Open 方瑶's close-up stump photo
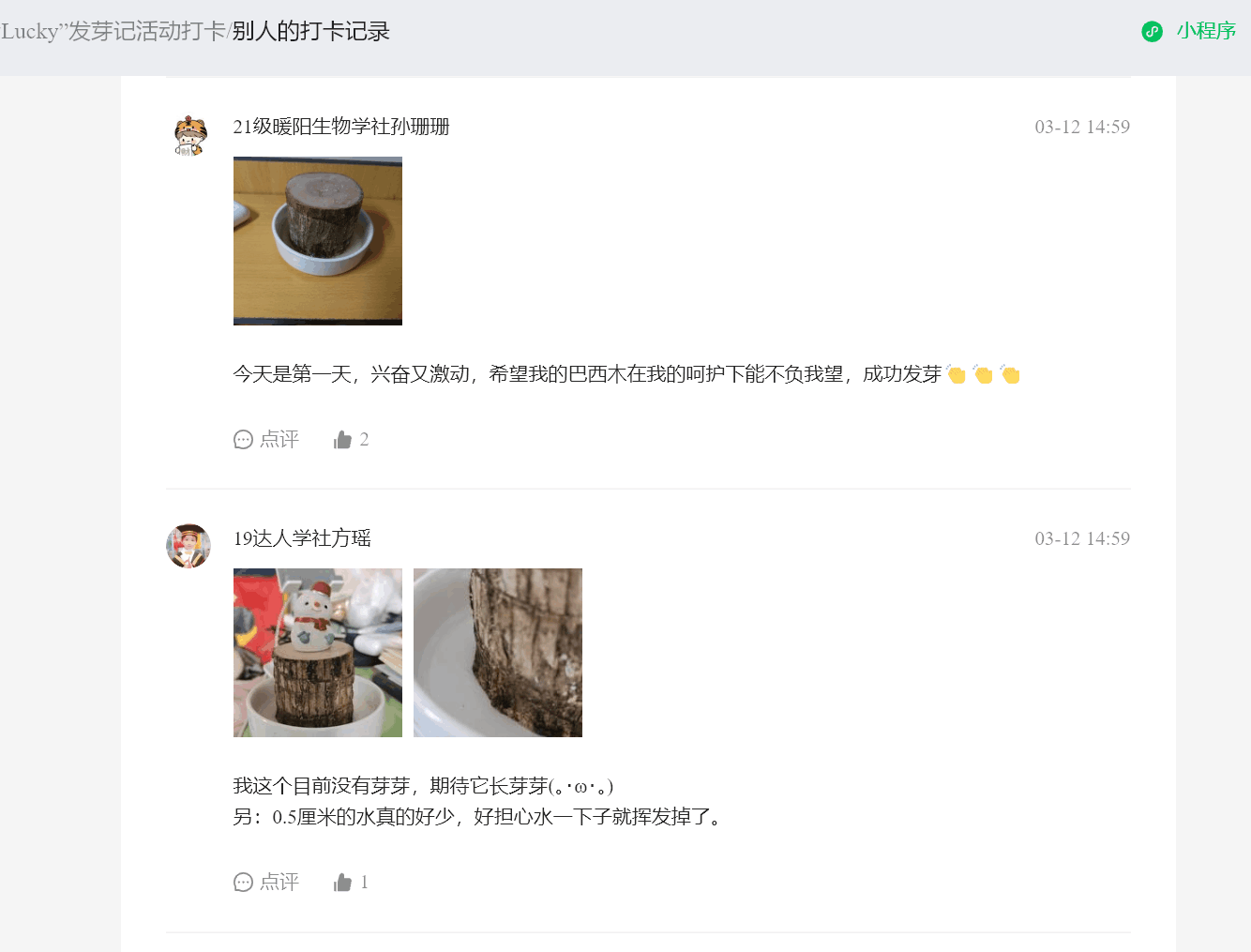The image size is (1251, 952). click(x=497, y=653)
